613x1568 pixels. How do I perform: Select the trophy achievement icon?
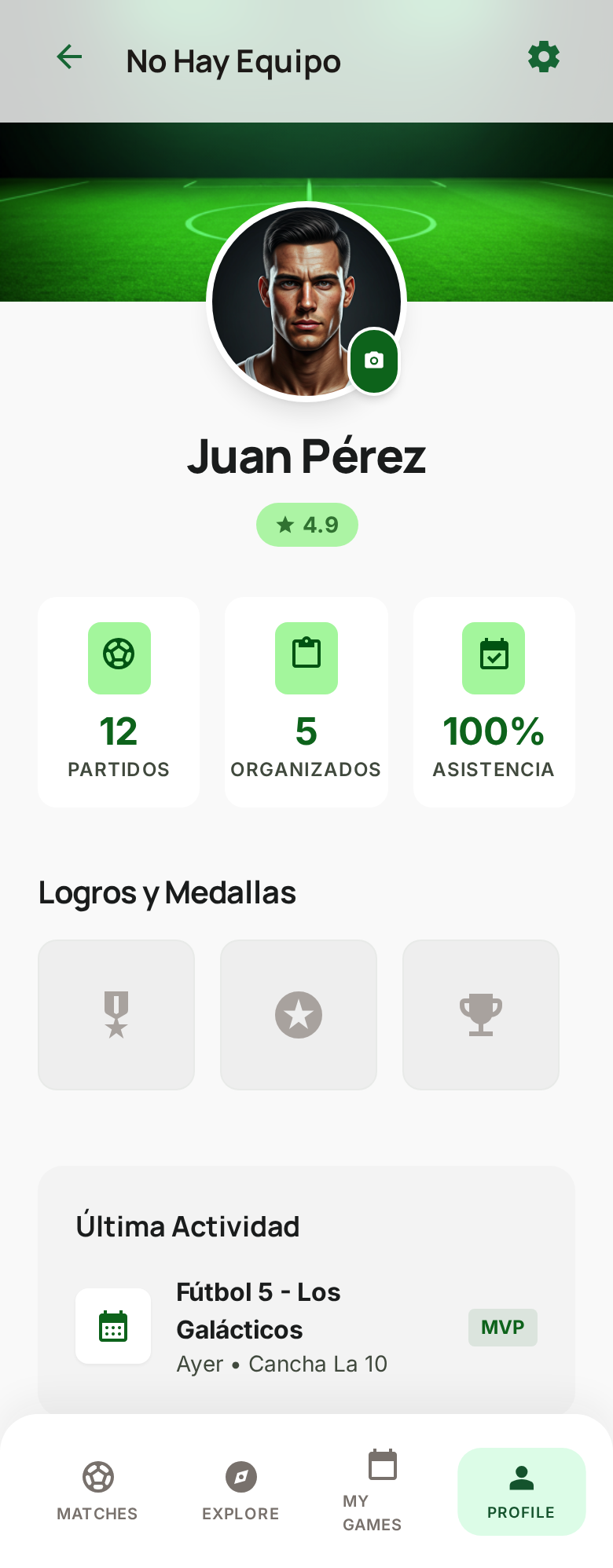[x=480, y=1014]
